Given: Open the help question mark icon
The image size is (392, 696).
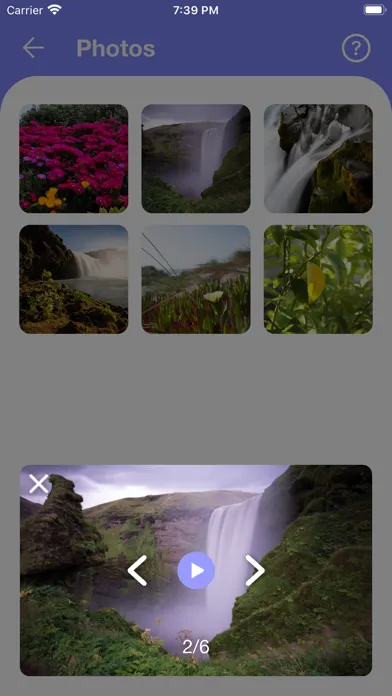Looking at the screenshot, I should pyautogui.click(x=356, y=48).
